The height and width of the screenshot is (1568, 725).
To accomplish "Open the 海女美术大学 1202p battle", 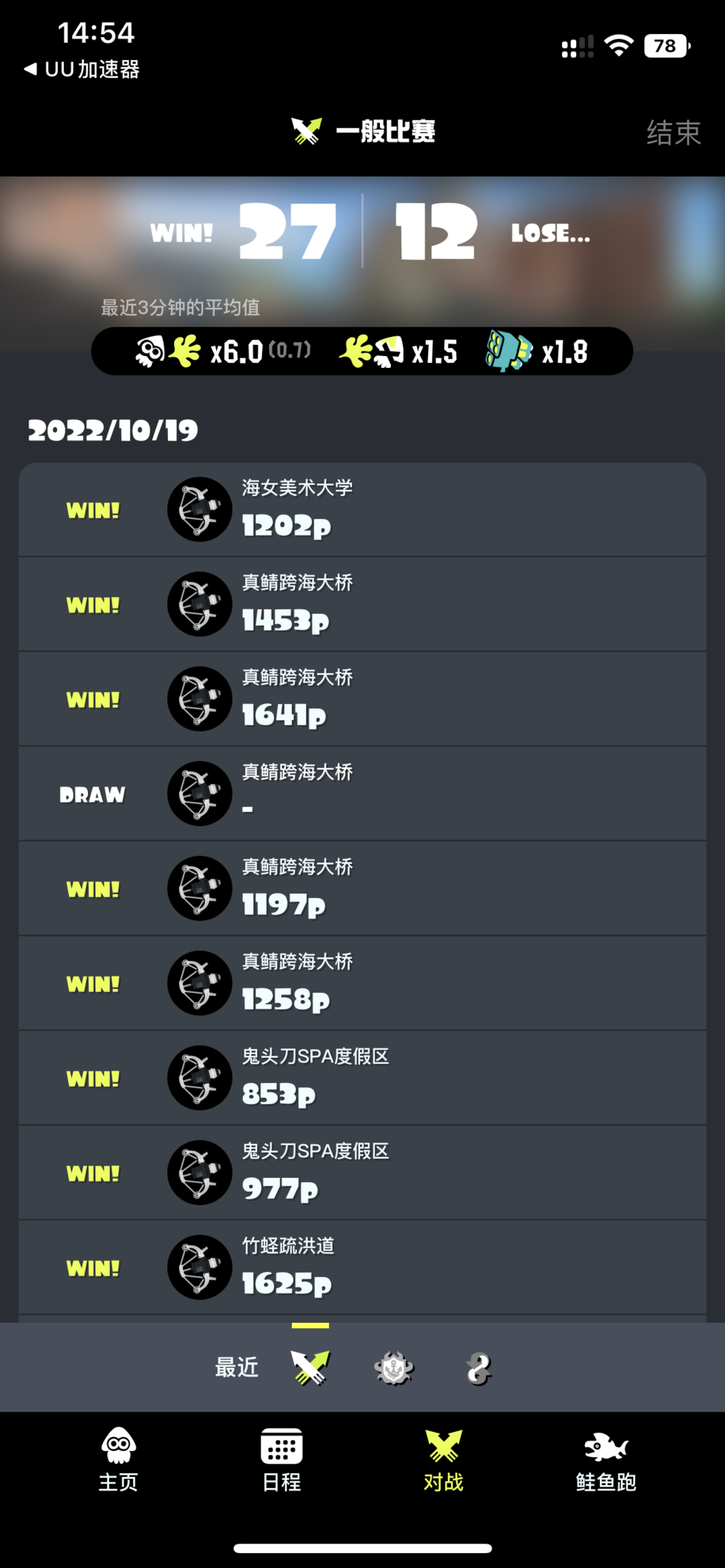I will [x=362, y=509].
